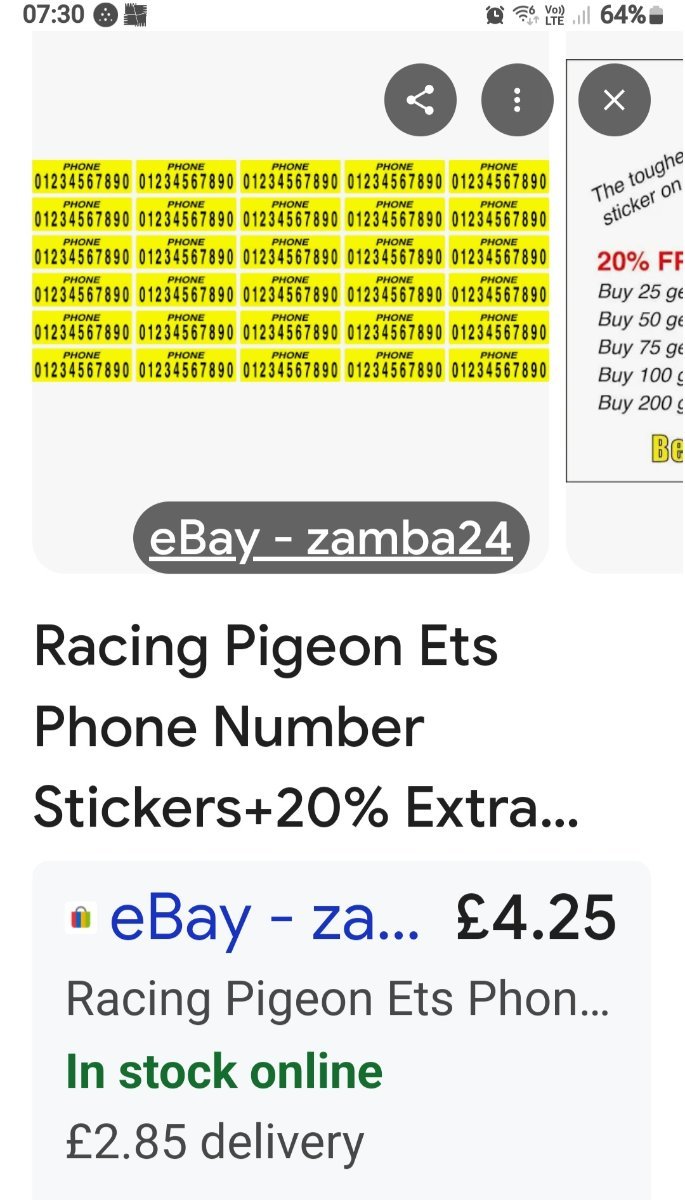Open the three-dot overflow menu
The height and width of the screenshot is (1200, 685).
point(517,100)
